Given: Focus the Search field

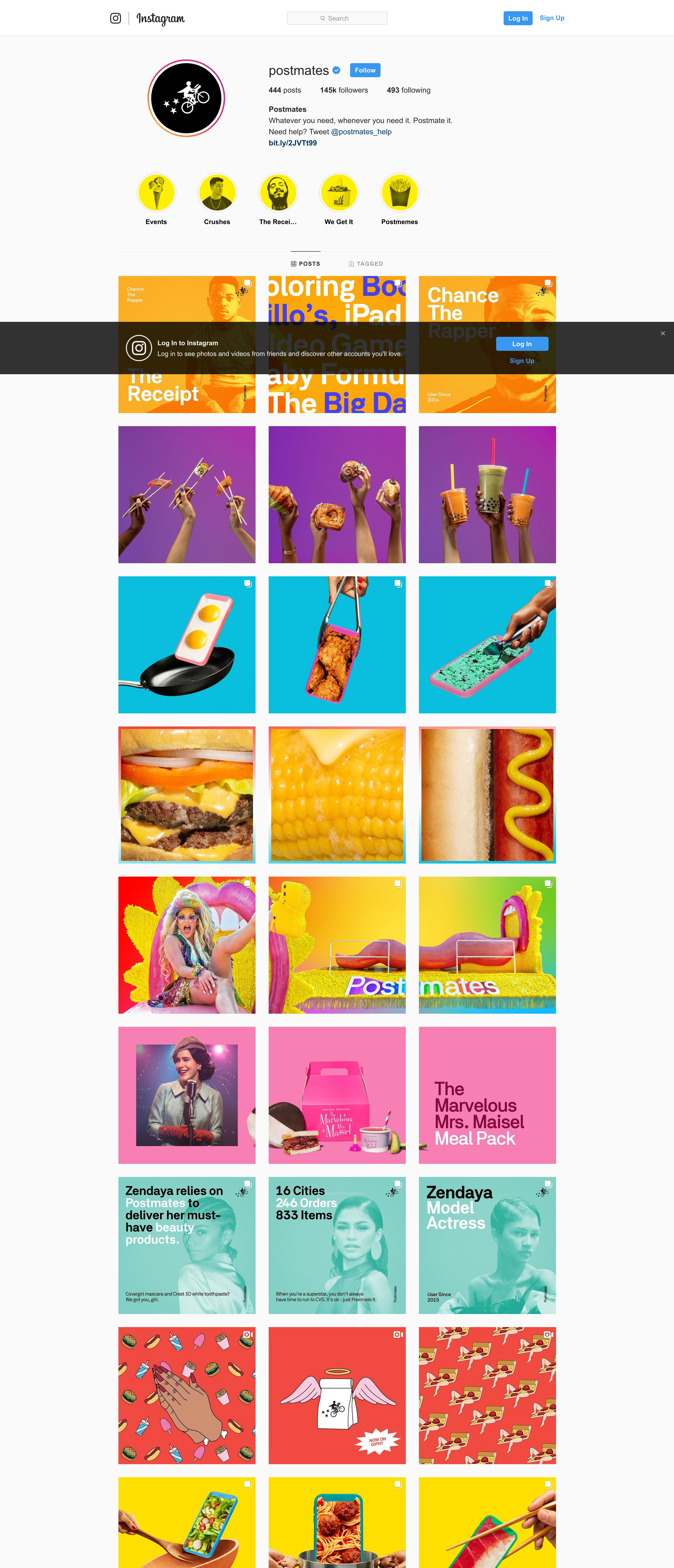Looking at the screenshot, I should click(337, 18).
